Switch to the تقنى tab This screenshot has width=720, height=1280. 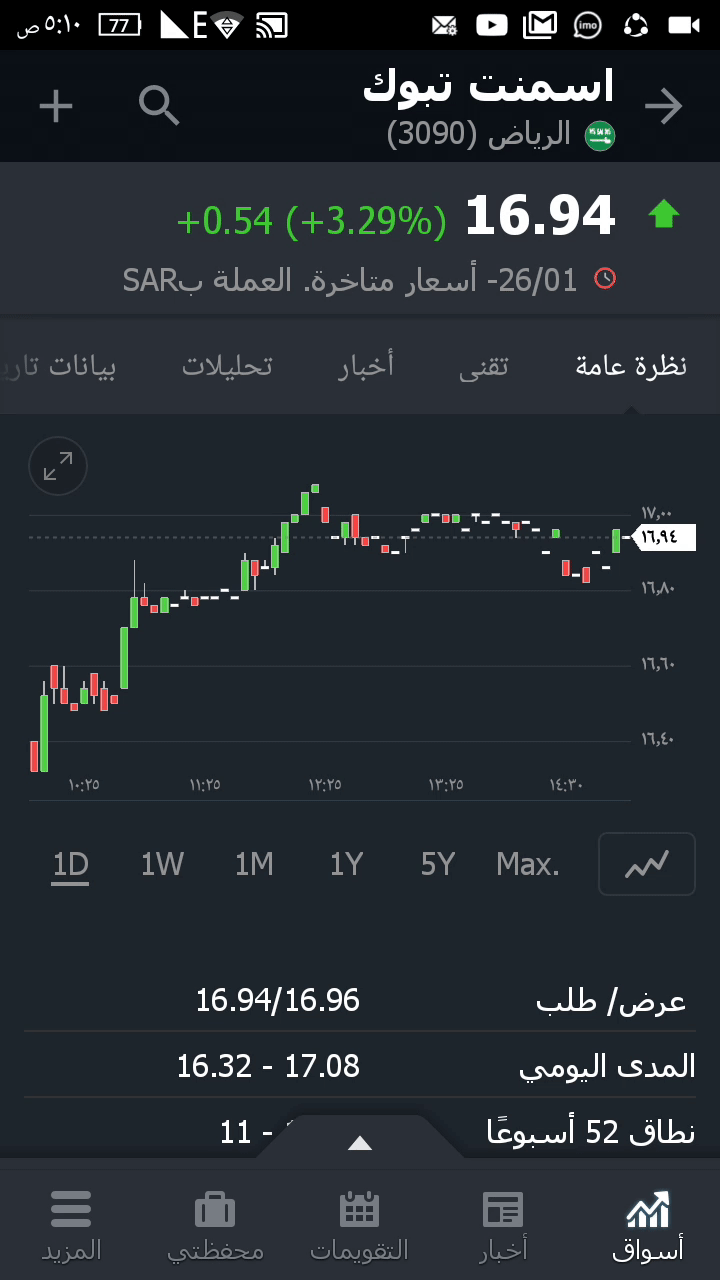(x=484, y=366)
